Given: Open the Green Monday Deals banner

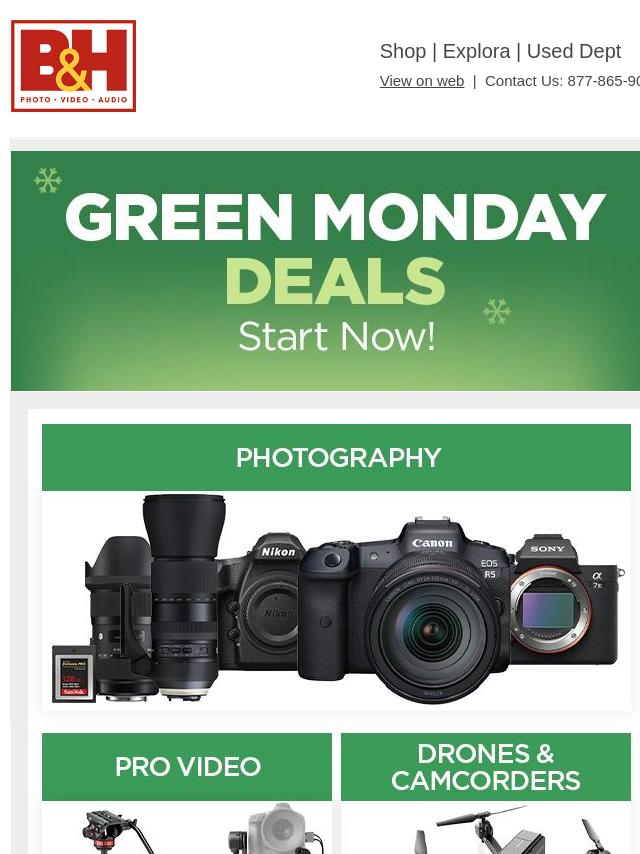Looking at the screenshot, I should pos(325,271).
